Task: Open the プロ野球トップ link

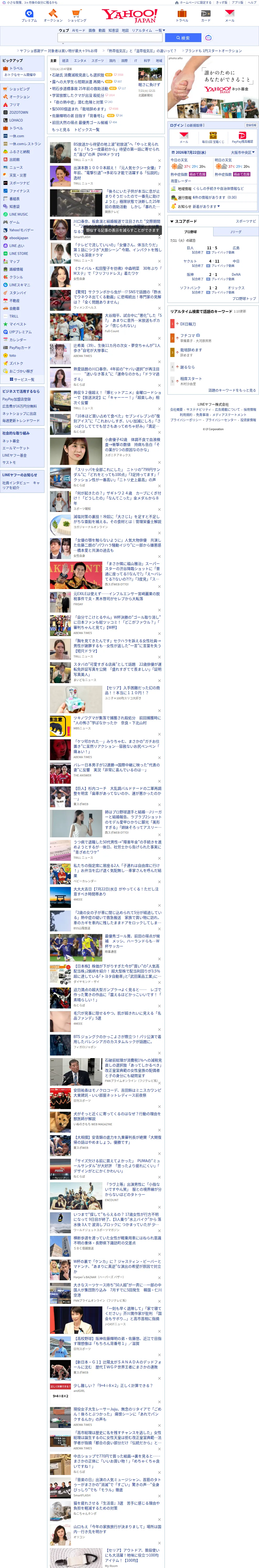Action: pos(244,299)
